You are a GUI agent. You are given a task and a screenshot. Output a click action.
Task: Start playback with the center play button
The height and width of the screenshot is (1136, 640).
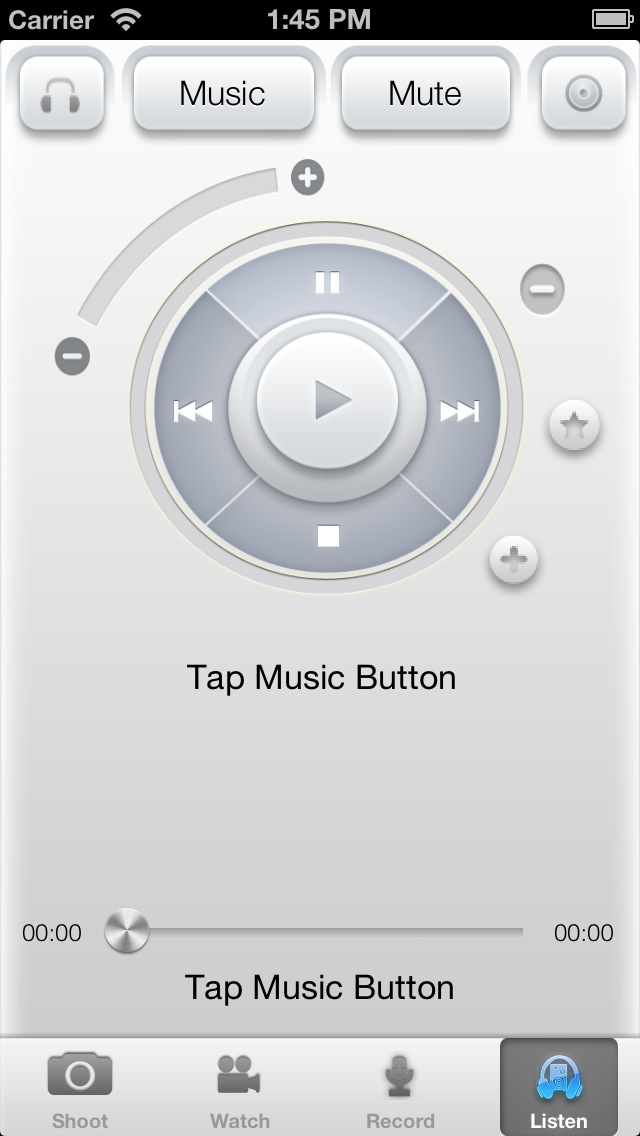(x=328, y=401)
